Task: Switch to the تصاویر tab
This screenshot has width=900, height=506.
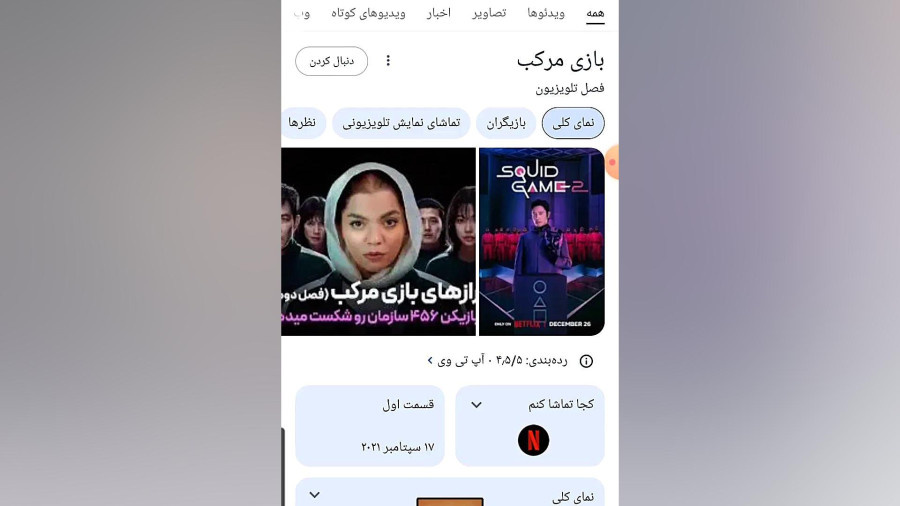Action: click(489, 13)
